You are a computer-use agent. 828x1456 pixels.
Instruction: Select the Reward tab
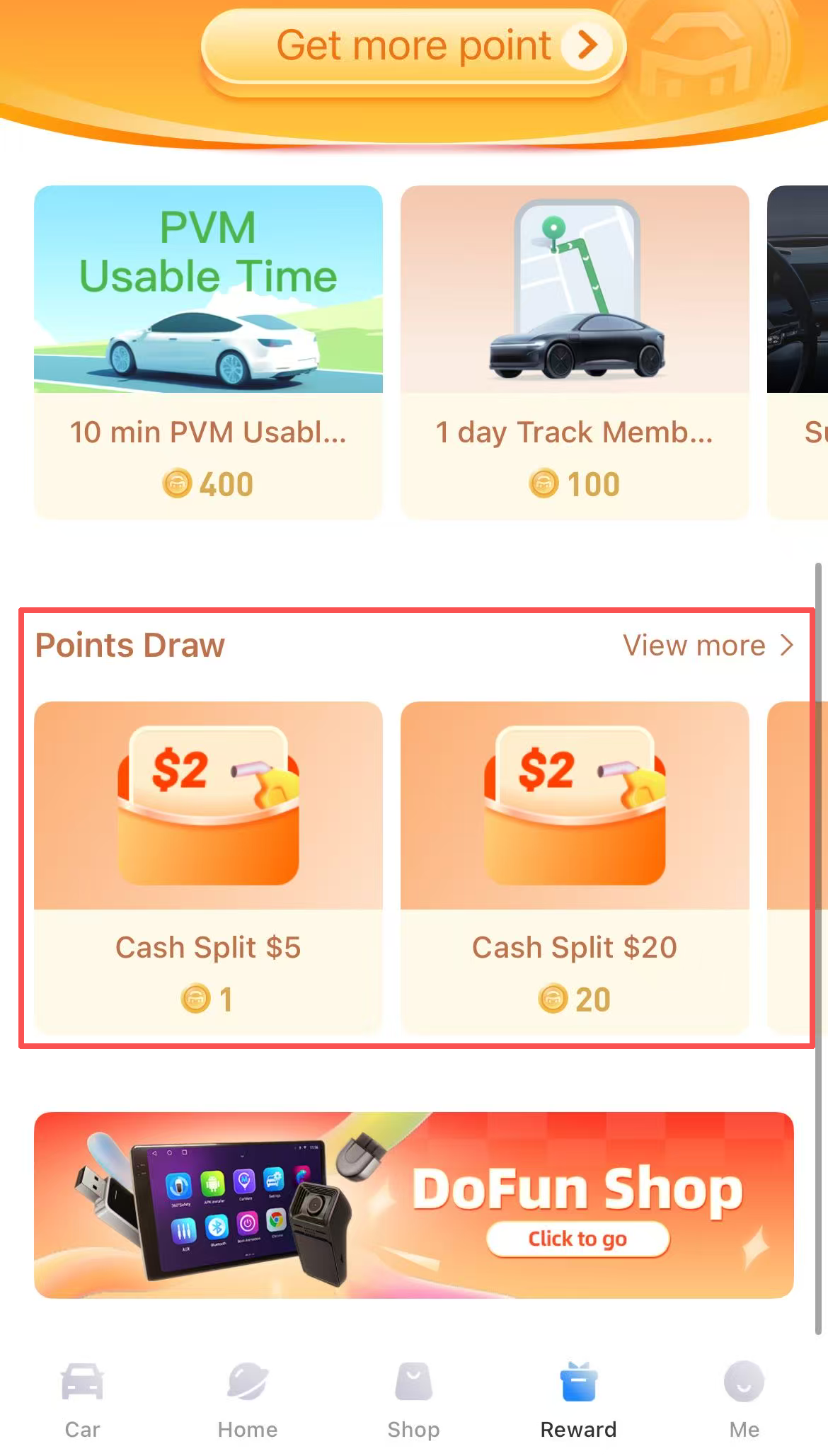point(578,1399)
